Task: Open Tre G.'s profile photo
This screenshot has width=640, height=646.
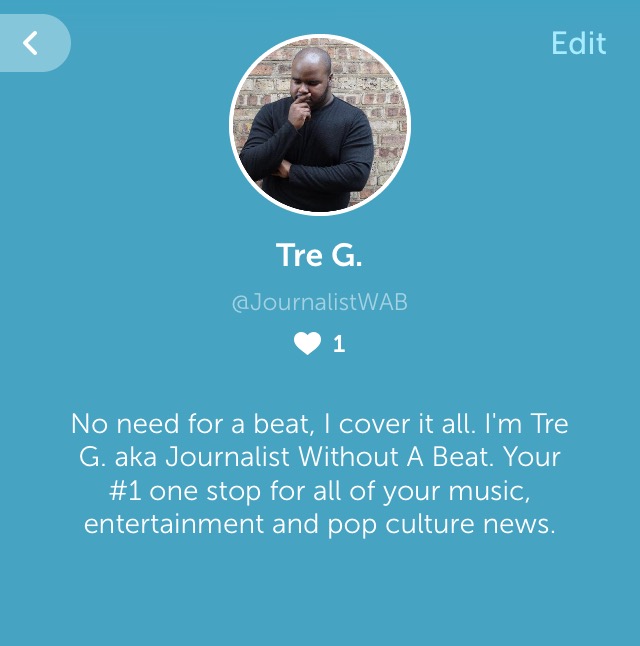Action: (x=320, y=125)
